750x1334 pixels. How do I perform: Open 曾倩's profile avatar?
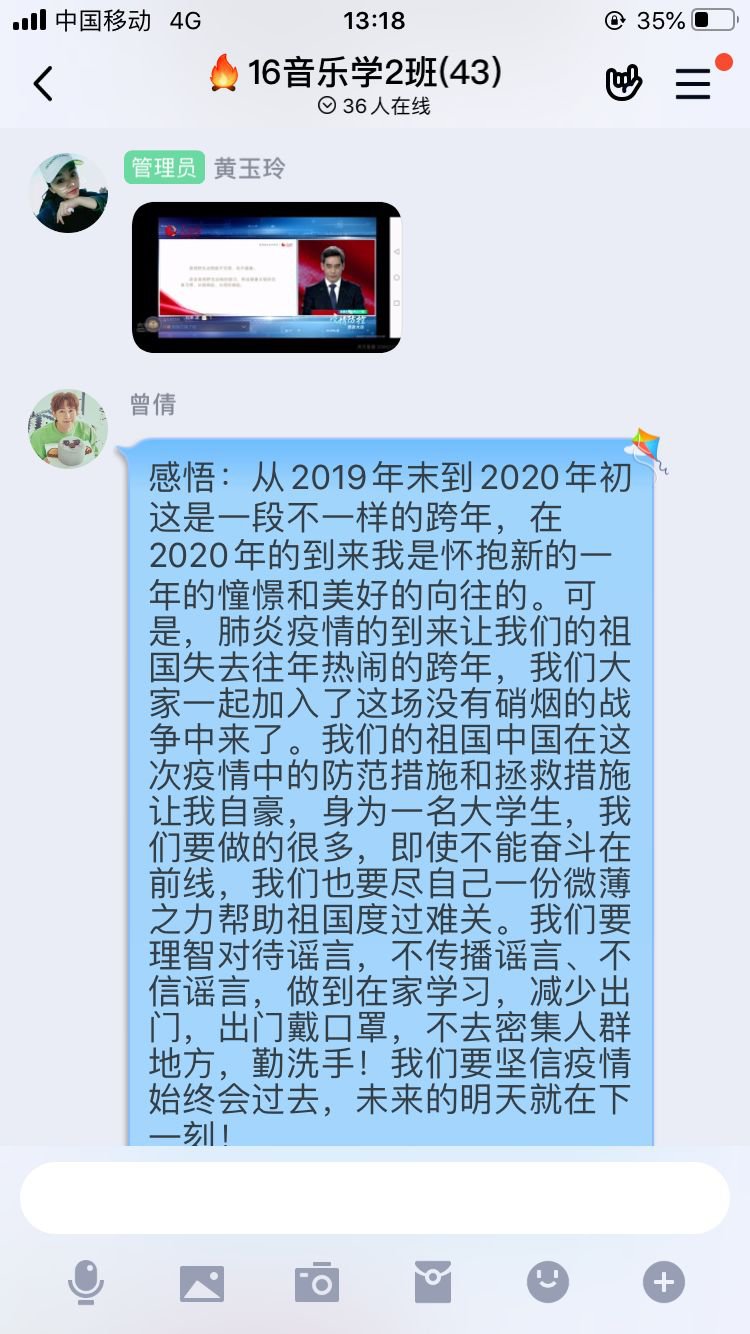click(x=68, y=429)
